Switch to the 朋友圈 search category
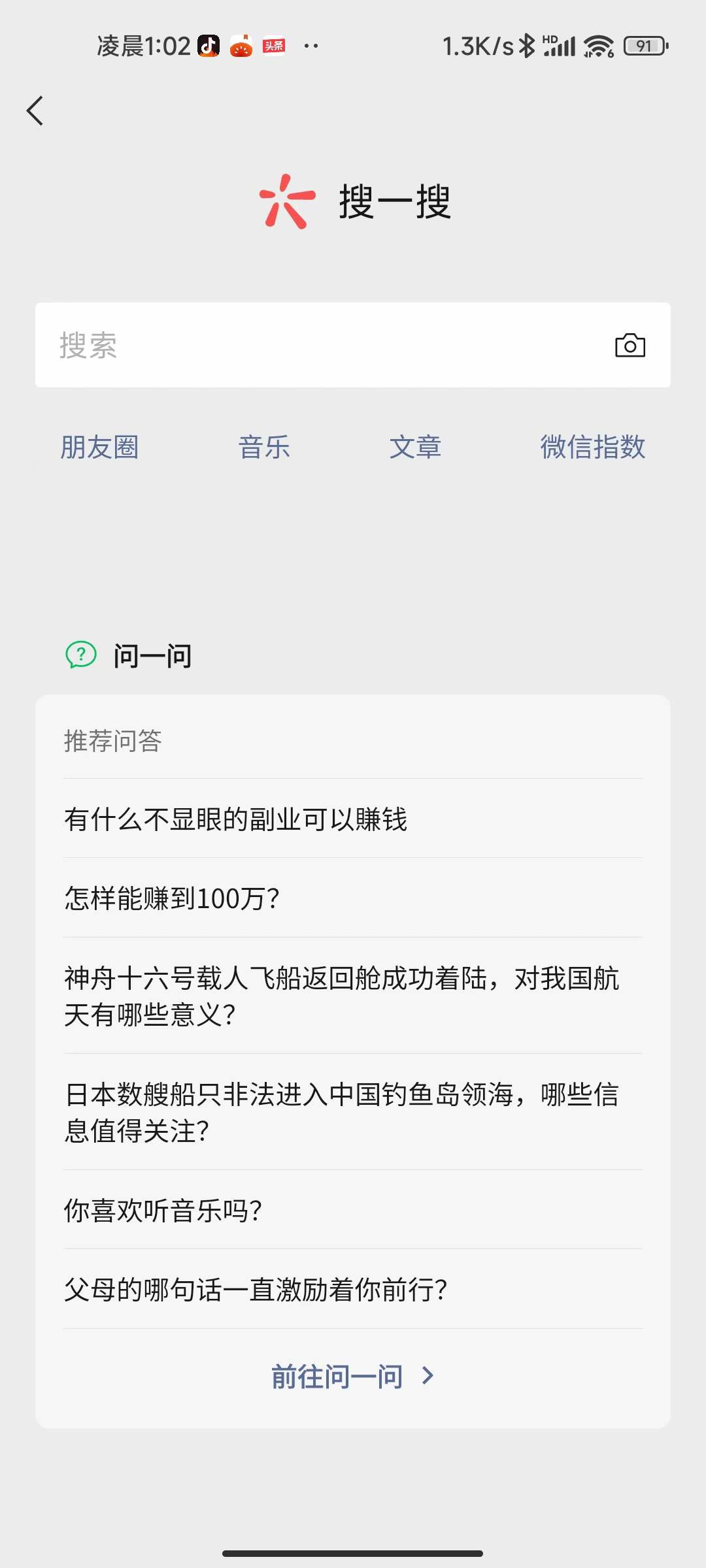 coord(99,447)
